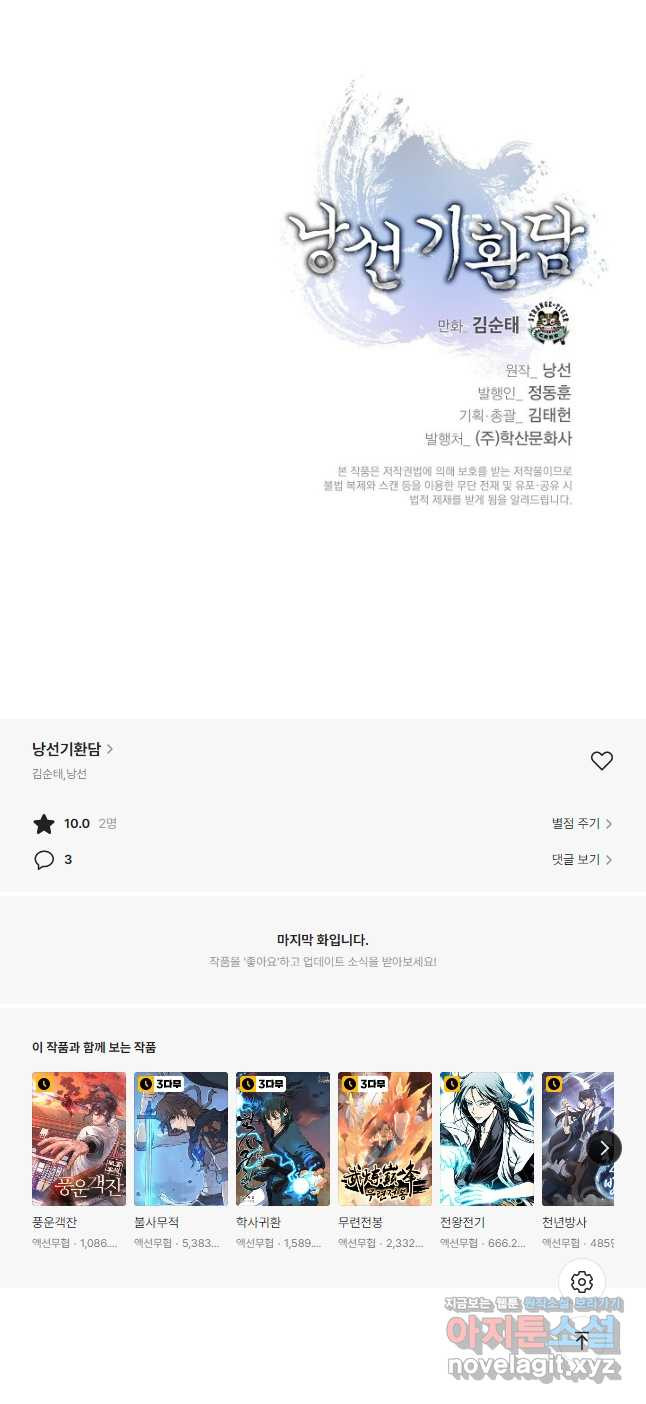Open viewer settings gear
646x1404 pixels.
tap(582, 1282)
